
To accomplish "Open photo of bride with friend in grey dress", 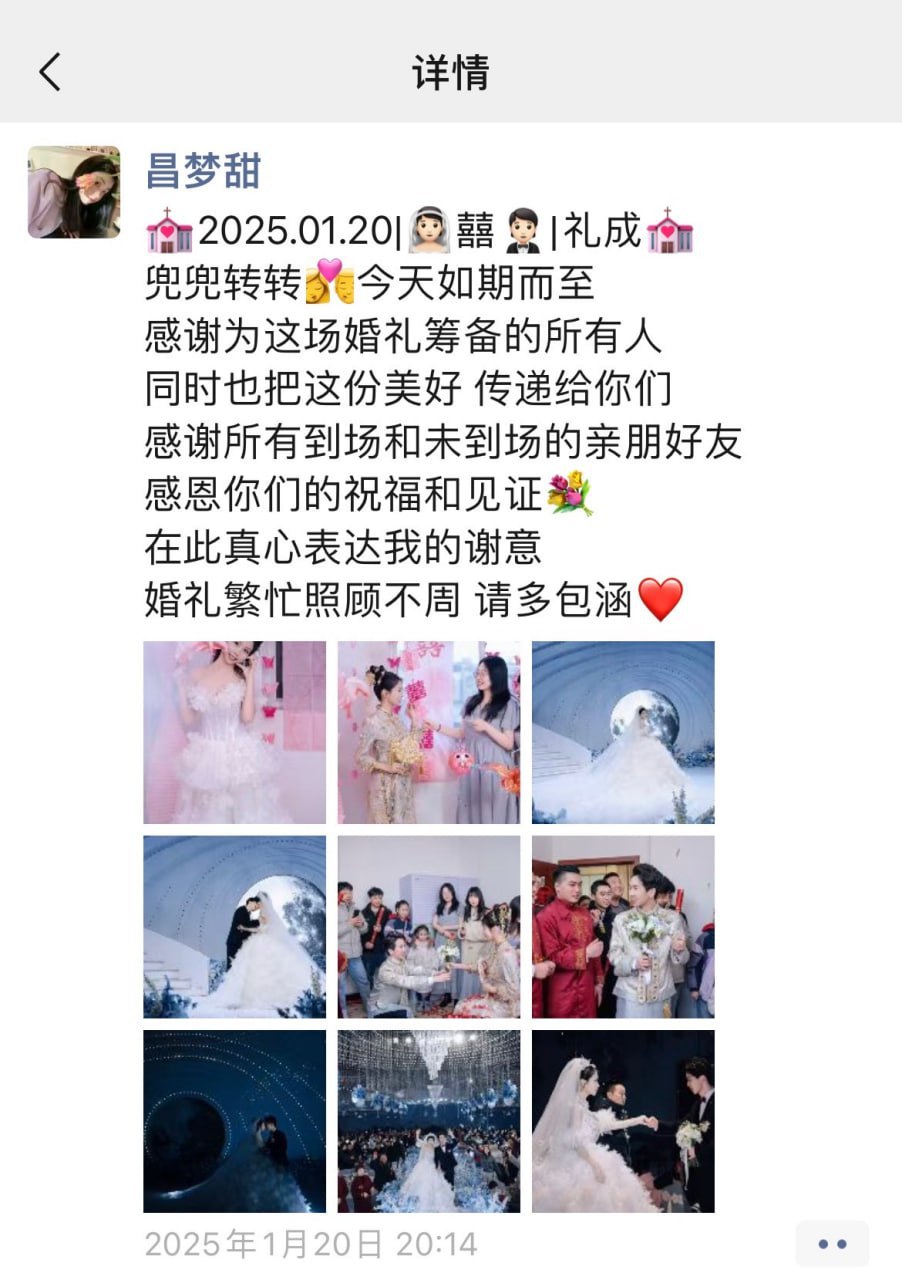I will click(429, 732).
